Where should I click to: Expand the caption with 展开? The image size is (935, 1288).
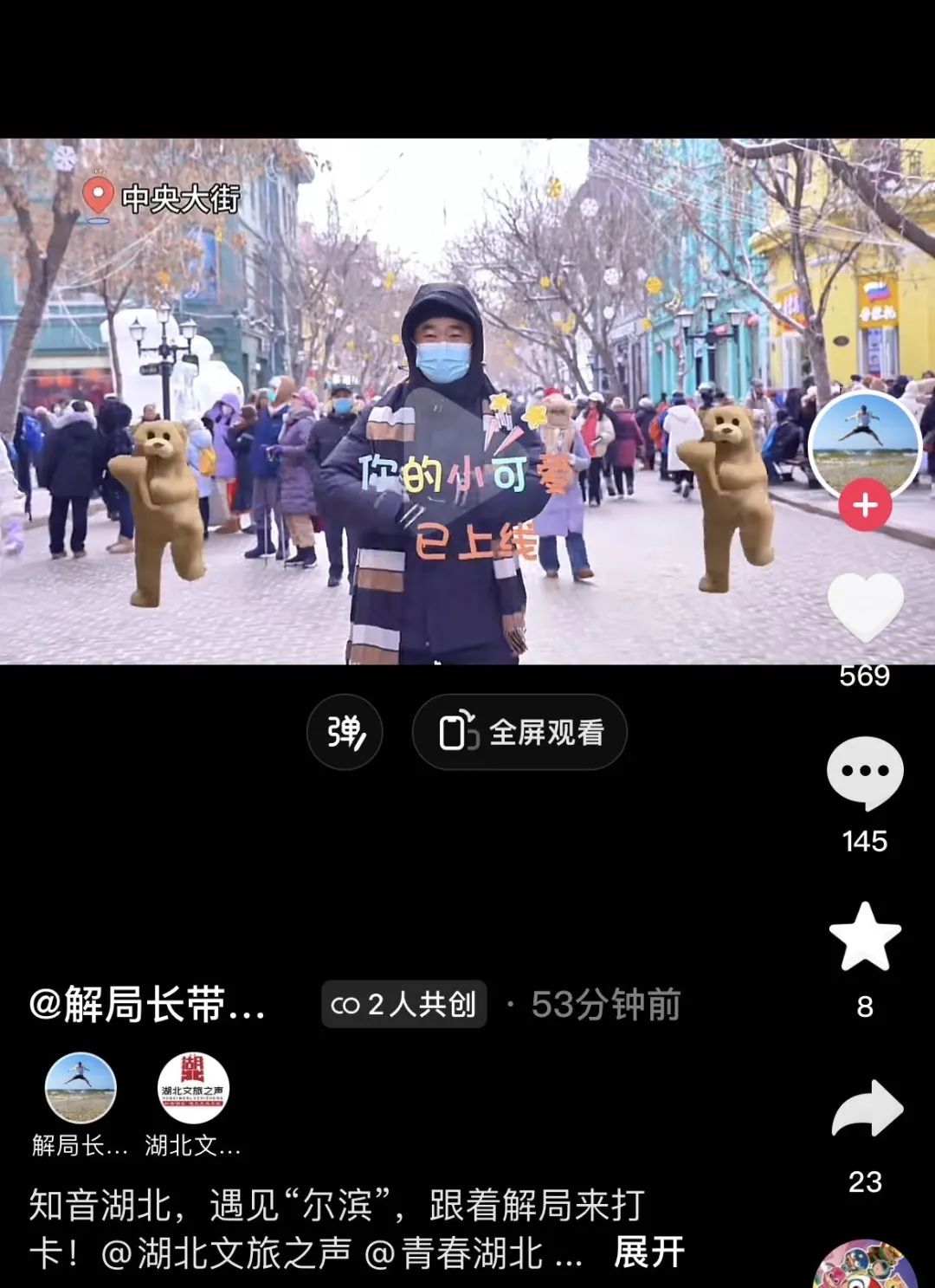pyautogui.click(x=648, y=1252)
